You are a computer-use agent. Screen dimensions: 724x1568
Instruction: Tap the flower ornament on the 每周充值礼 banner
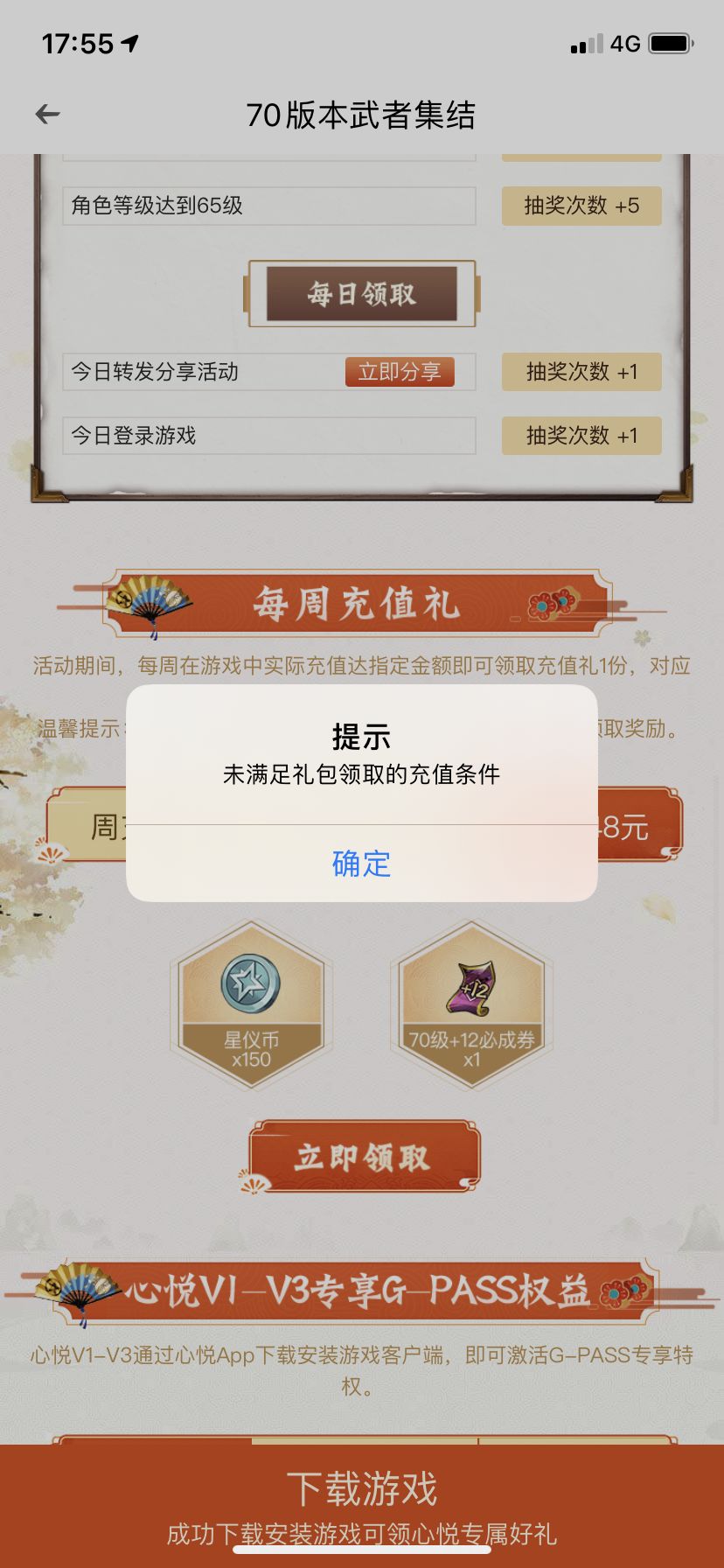pos(551,602)
